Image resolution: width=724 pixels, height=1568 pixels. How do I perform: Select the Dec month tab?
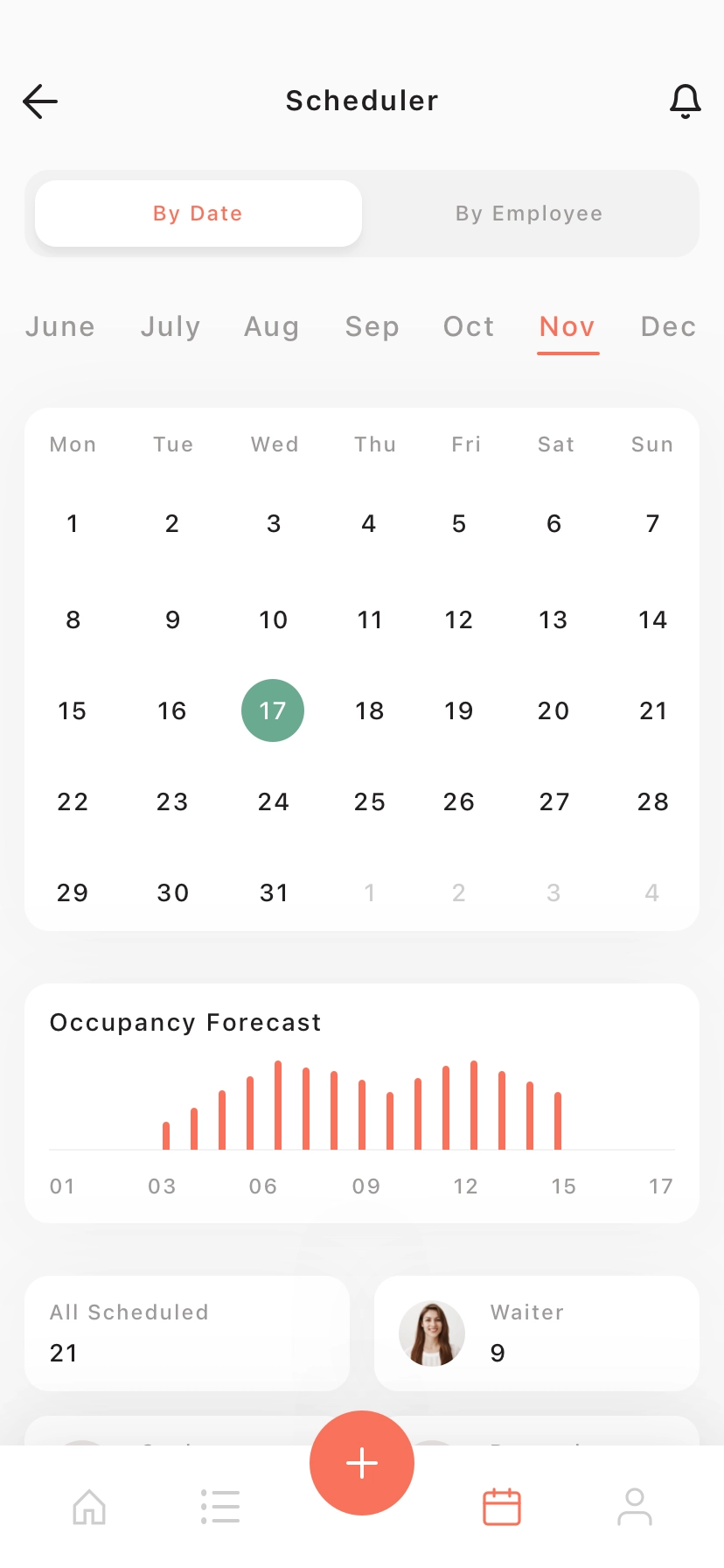pyautogui.click(x=668, y=326)
